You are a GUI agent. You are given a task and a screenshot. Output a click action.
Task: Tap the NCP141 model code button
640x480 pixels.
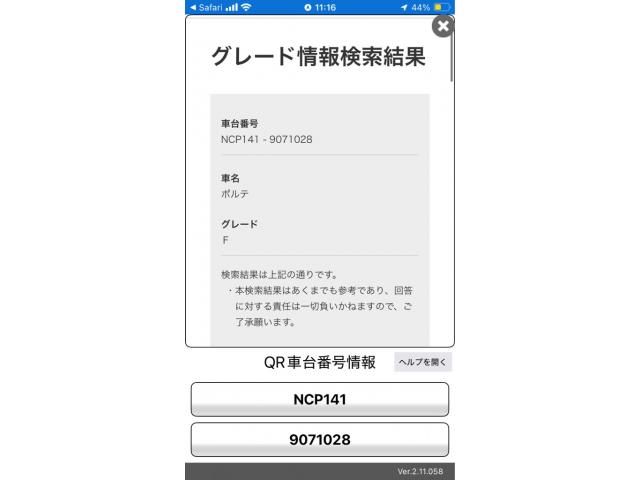[319, 399]
